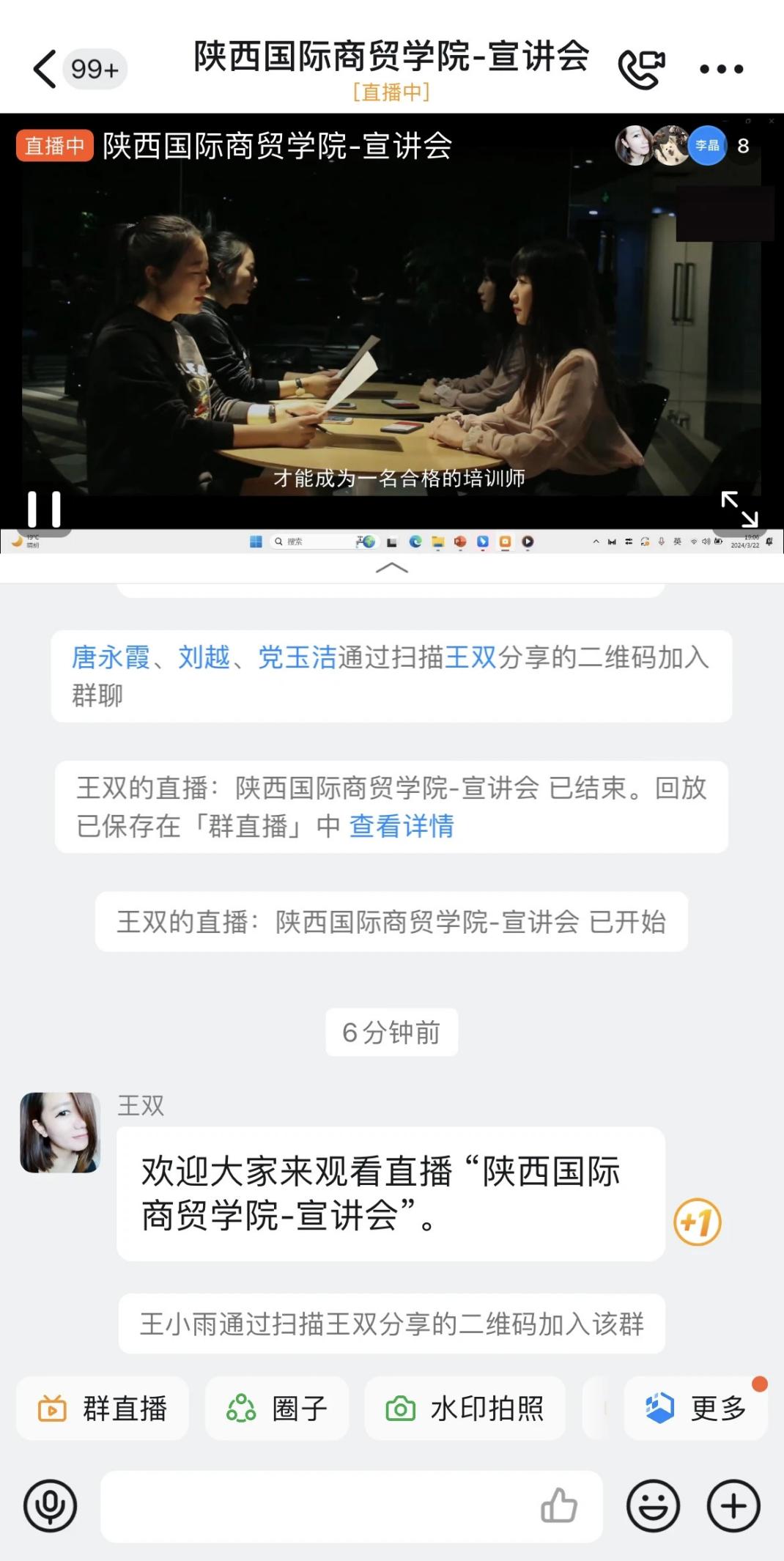
Task: Open 水印拍照 camera shortcut
Action: pyautogui.click(x=465, y=1408)
